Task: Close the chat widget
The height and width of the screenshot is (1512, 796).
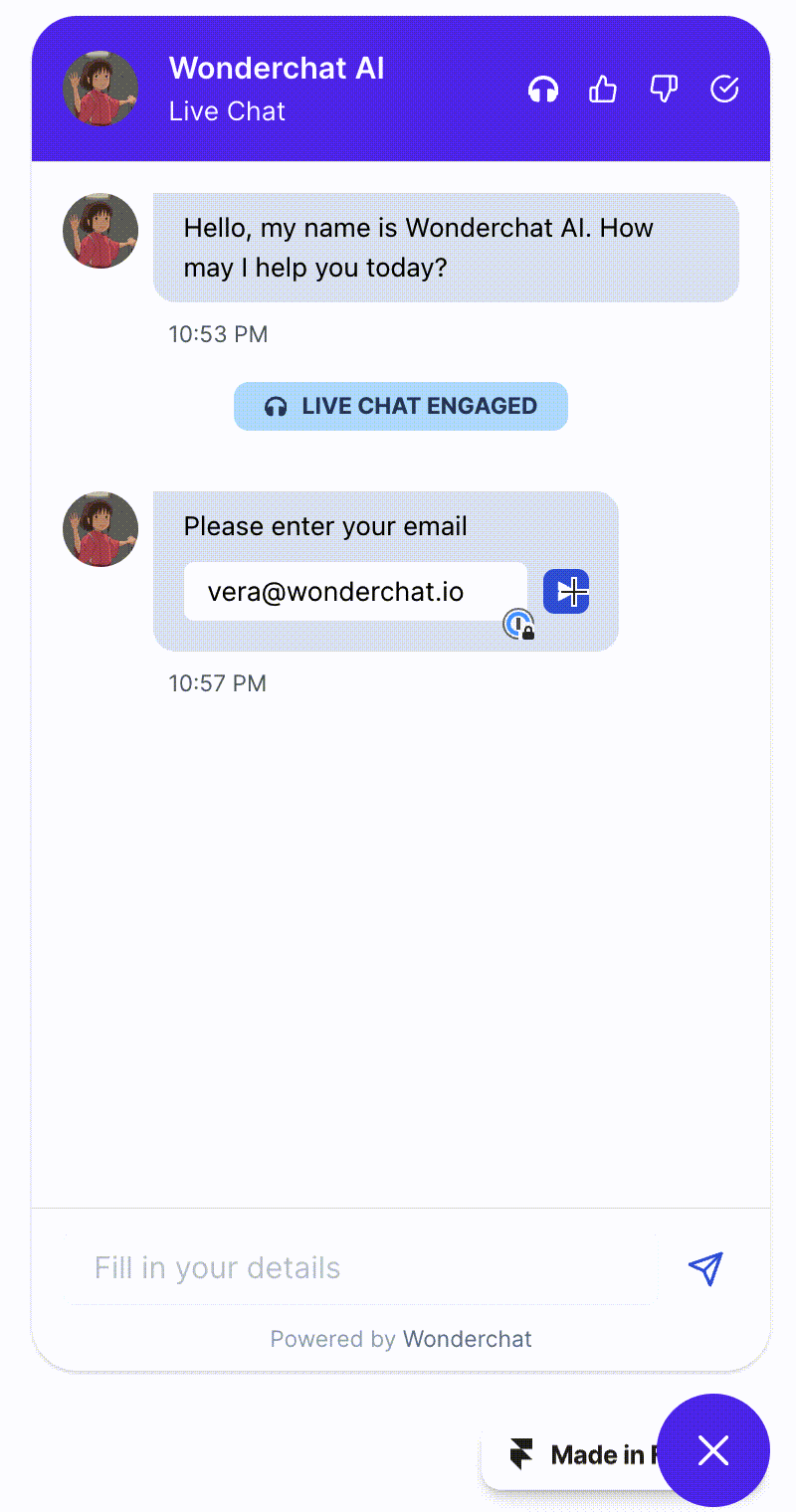Action: [x=713, y=1450]
